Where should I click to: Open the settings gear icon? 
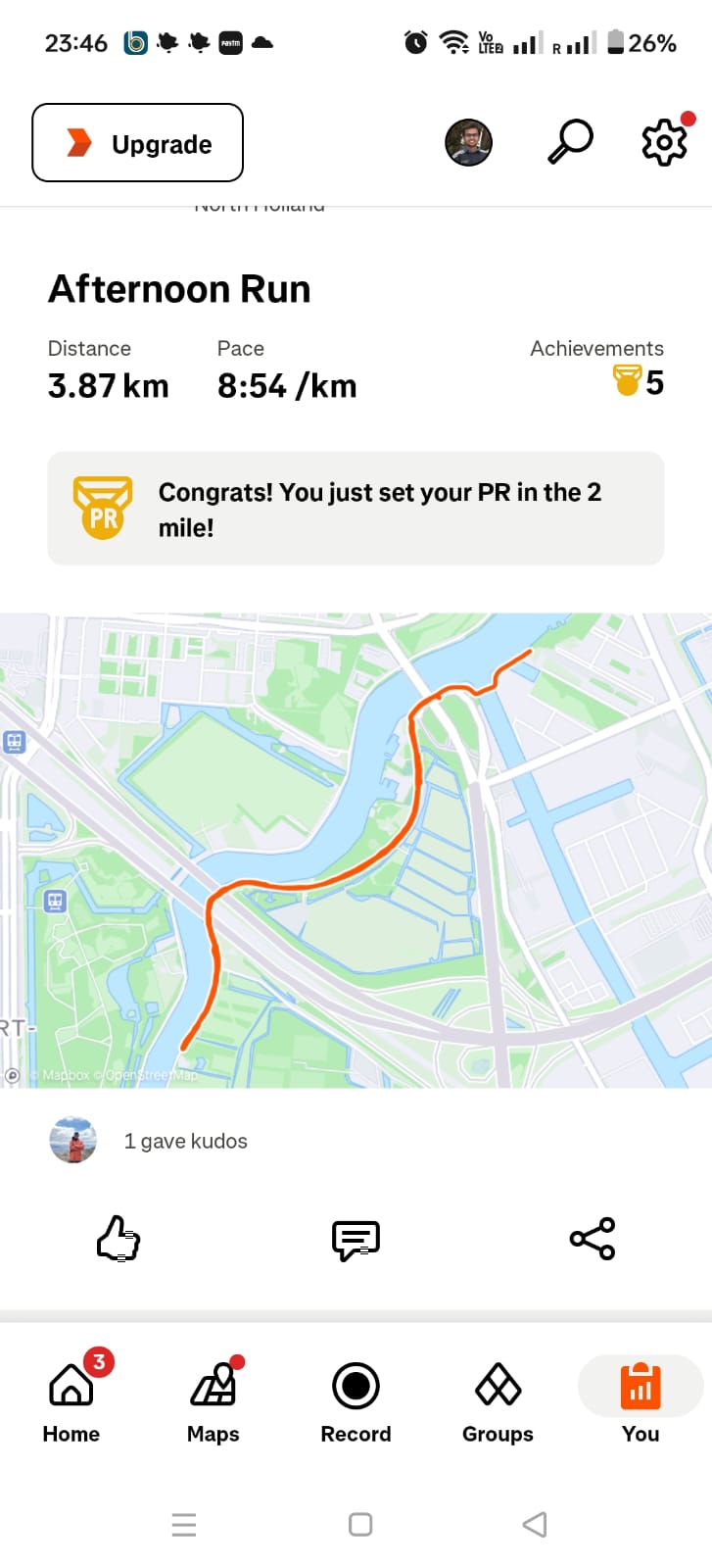pos(665,143)
